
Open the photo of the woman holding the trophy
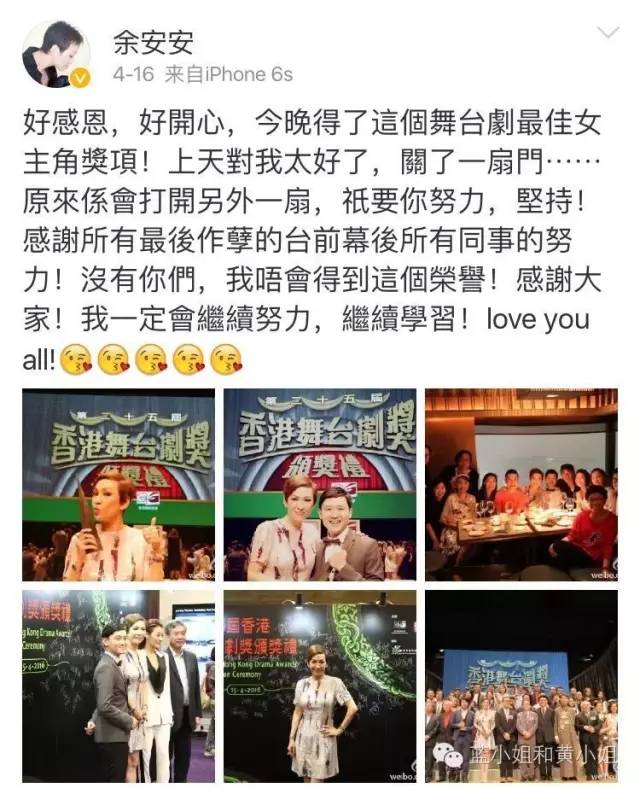pos(119,485)
